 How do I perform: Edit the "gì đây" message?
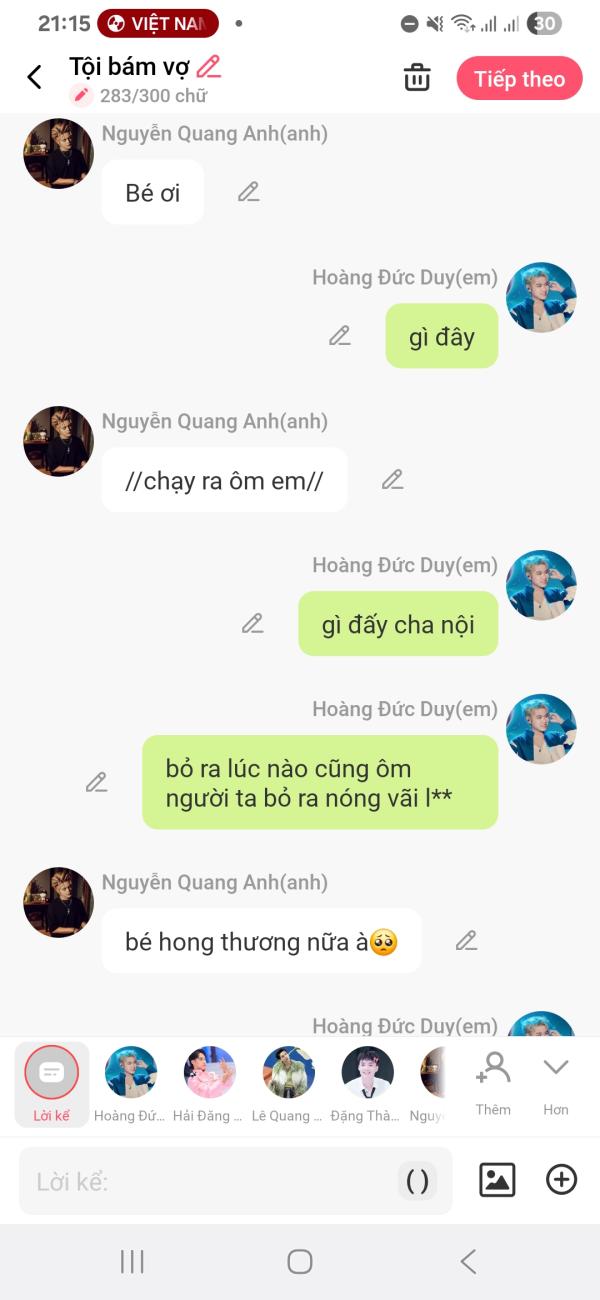(x=340, y=336)
